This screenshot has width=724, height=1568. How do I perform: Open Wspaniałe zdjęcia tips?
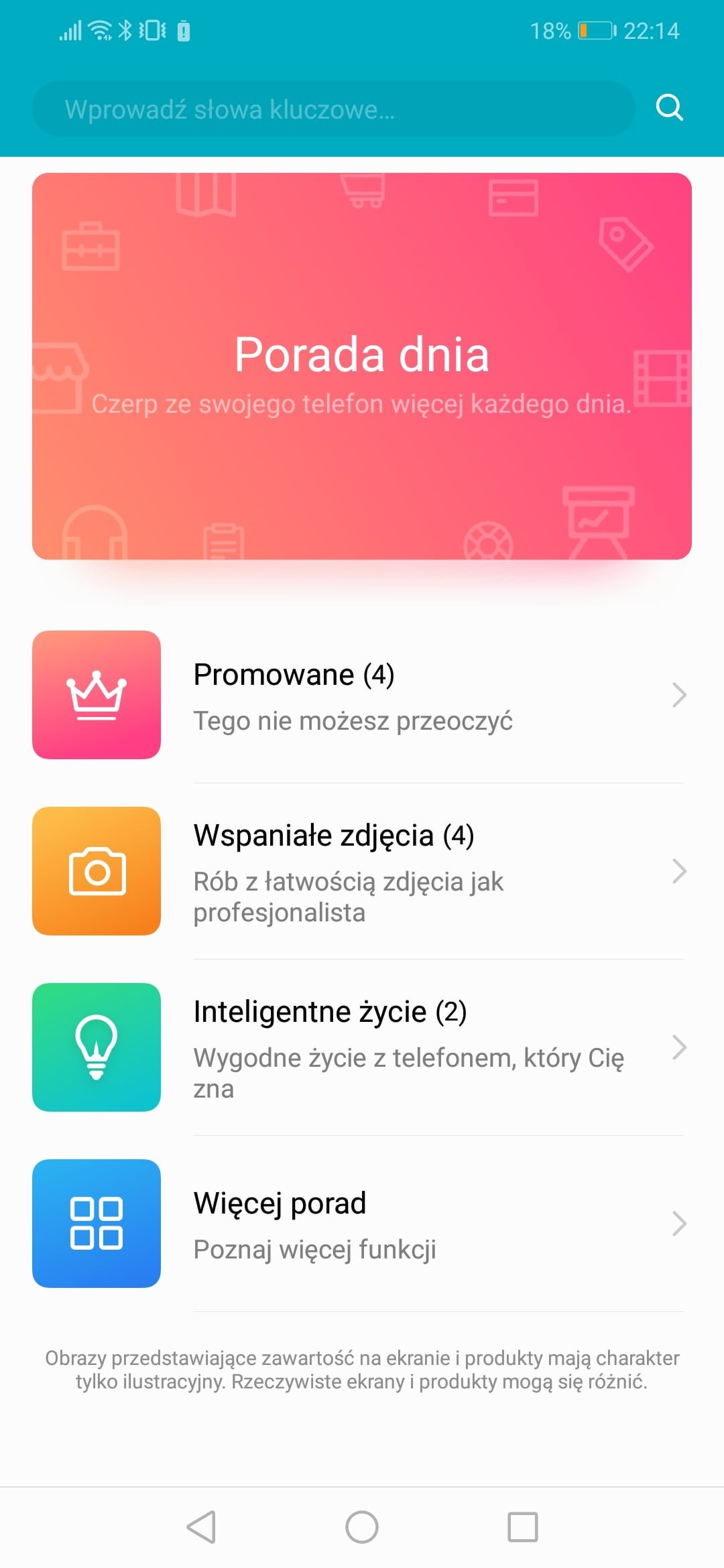(362, 871)
